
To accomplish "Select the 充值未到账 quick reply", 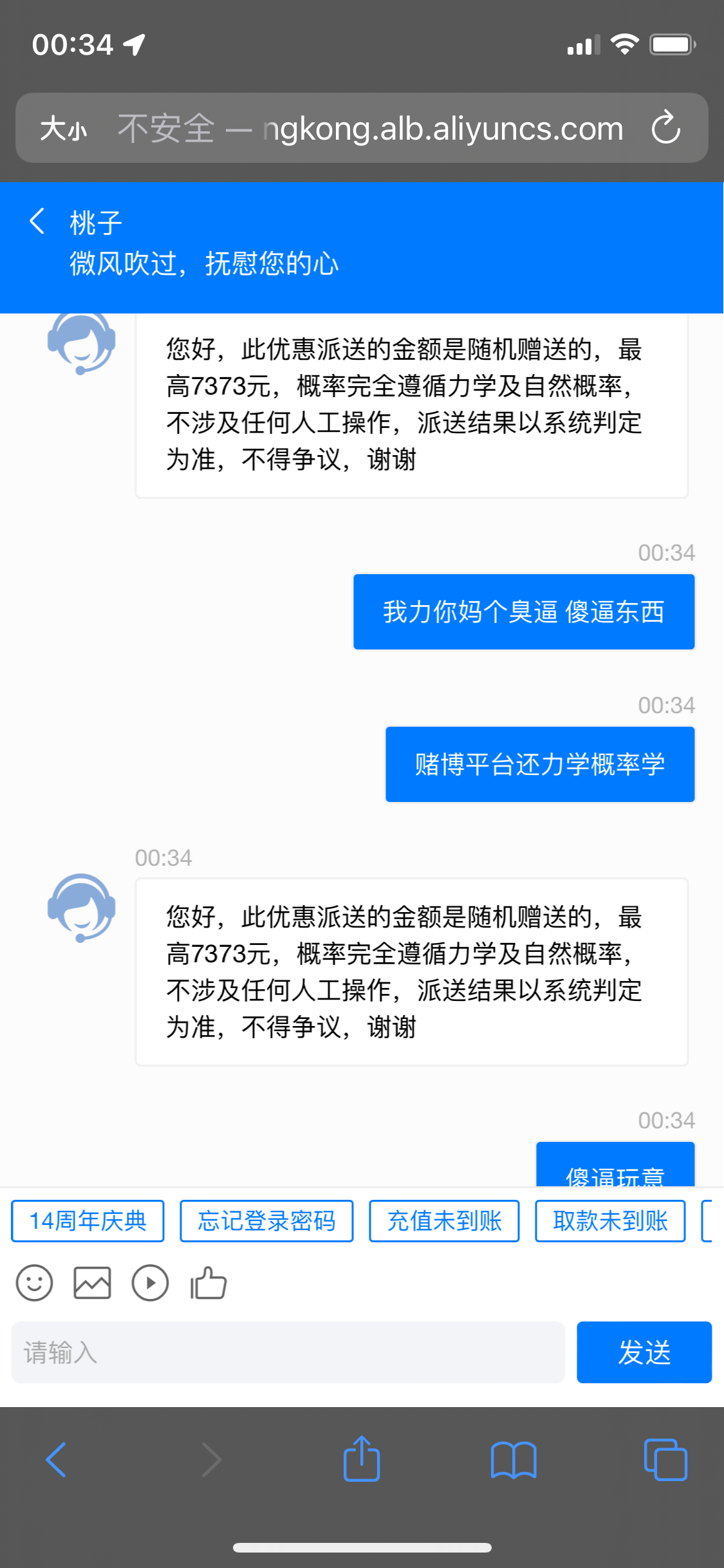I will [443, 1220].
